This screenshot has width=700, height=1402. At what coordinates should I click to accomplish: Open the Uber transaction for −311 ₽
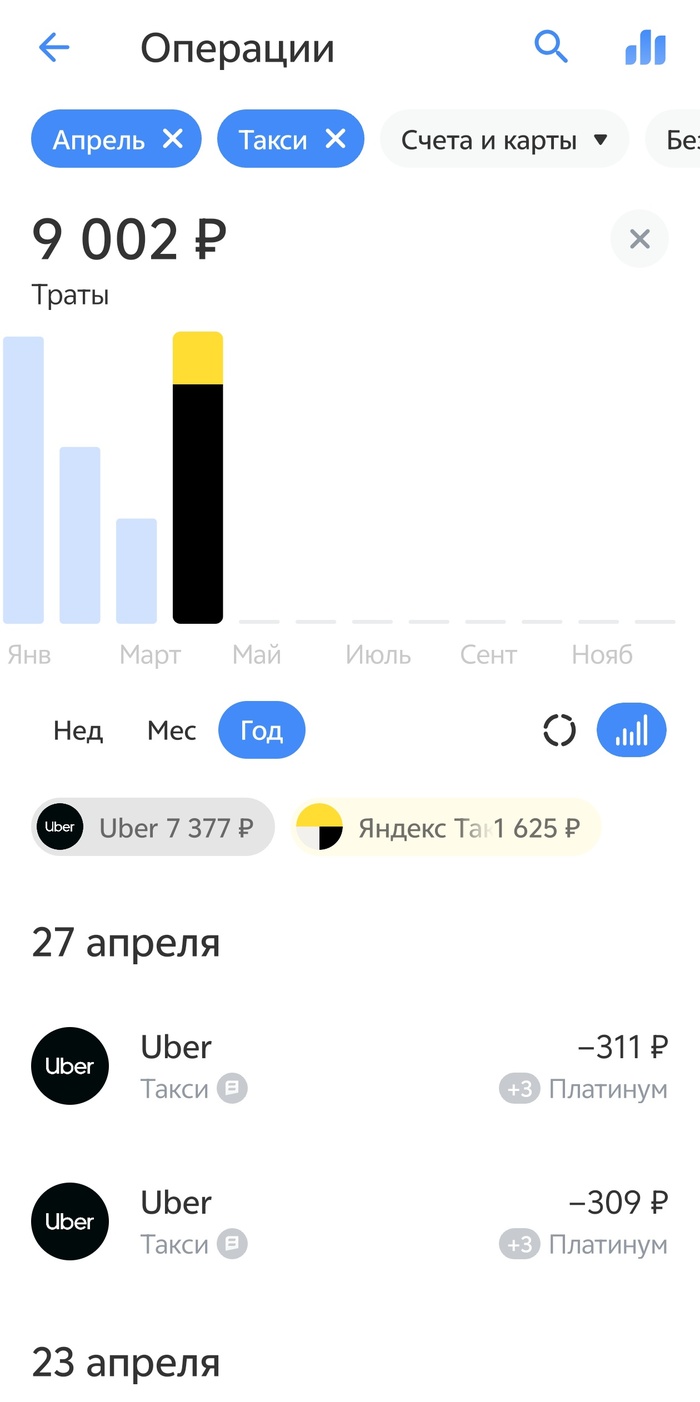pos(350,1066)
